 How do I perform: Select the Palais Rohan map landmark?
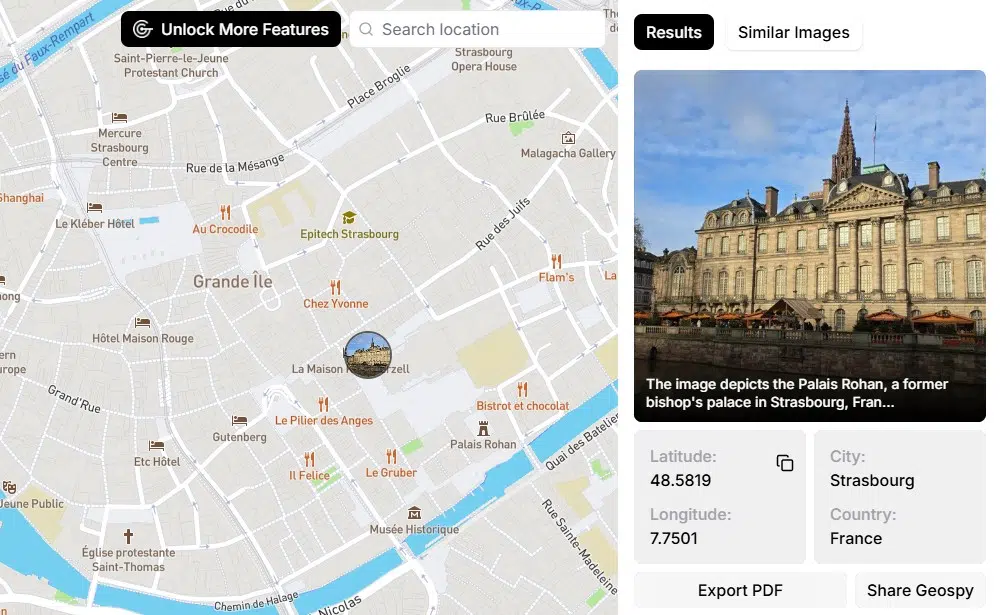[483, 428]
